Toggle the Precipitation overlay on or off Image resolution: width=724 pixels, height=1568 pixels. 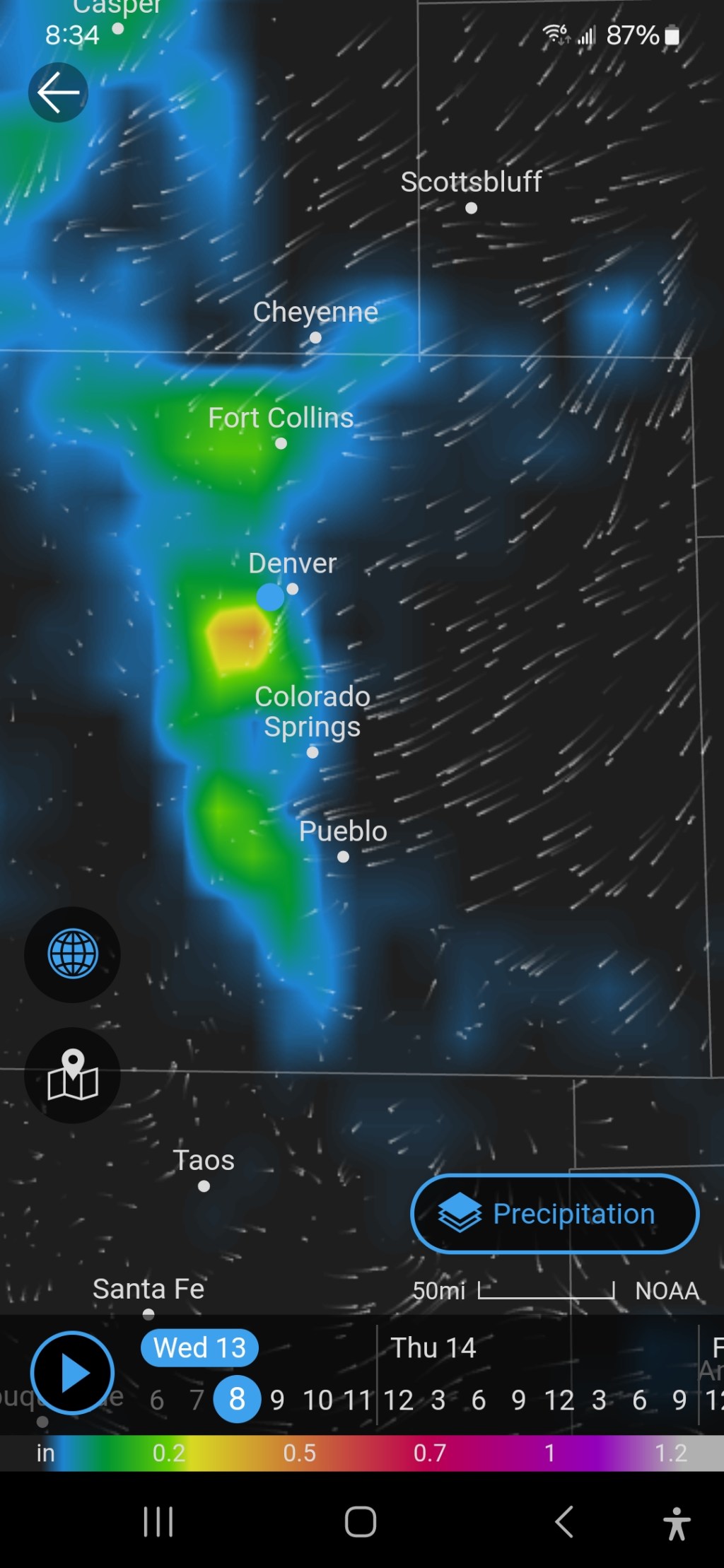click(x=554, y=1213)
